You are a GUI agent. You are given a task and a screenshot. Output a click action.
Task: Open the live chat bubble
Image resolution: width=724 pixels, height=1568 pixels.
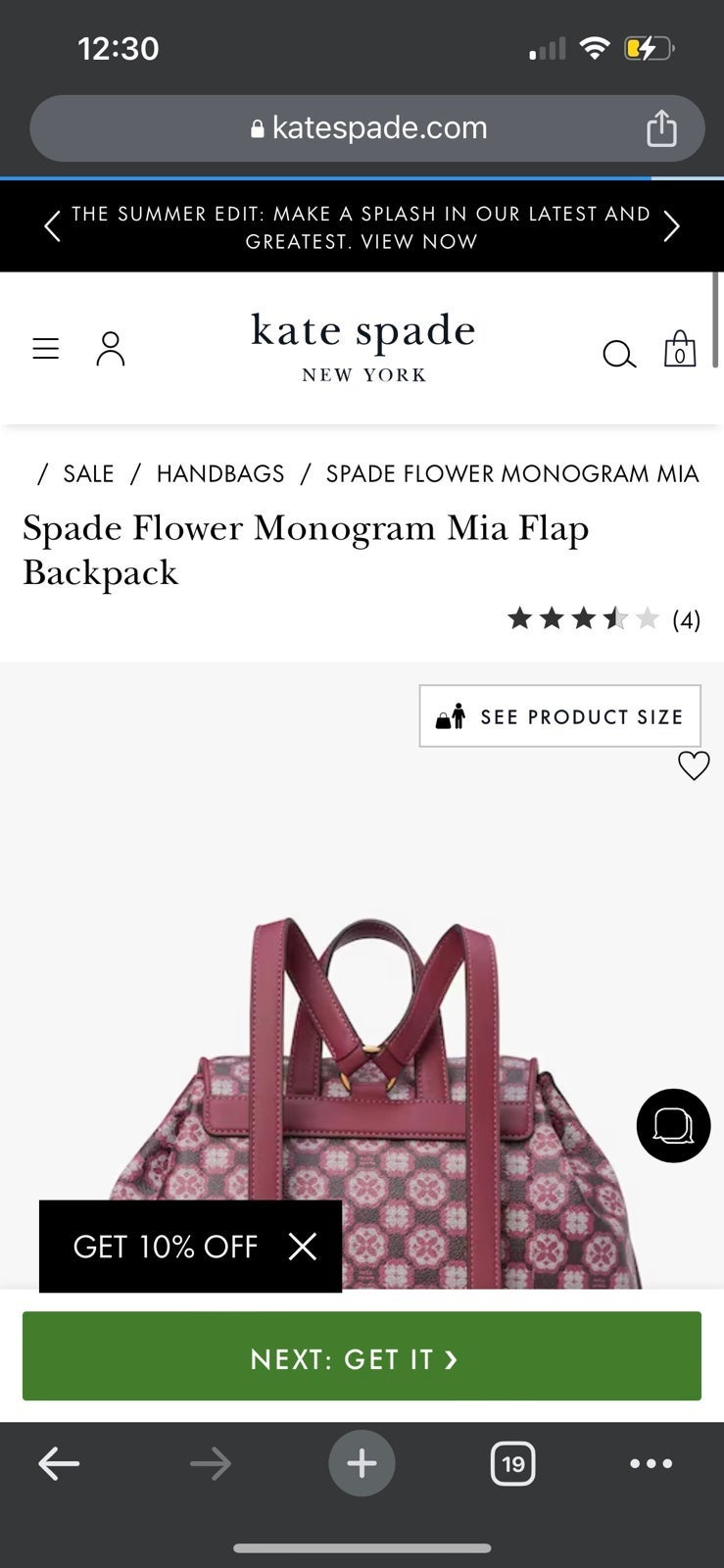pyautogui.click(x=673, y=1126)
